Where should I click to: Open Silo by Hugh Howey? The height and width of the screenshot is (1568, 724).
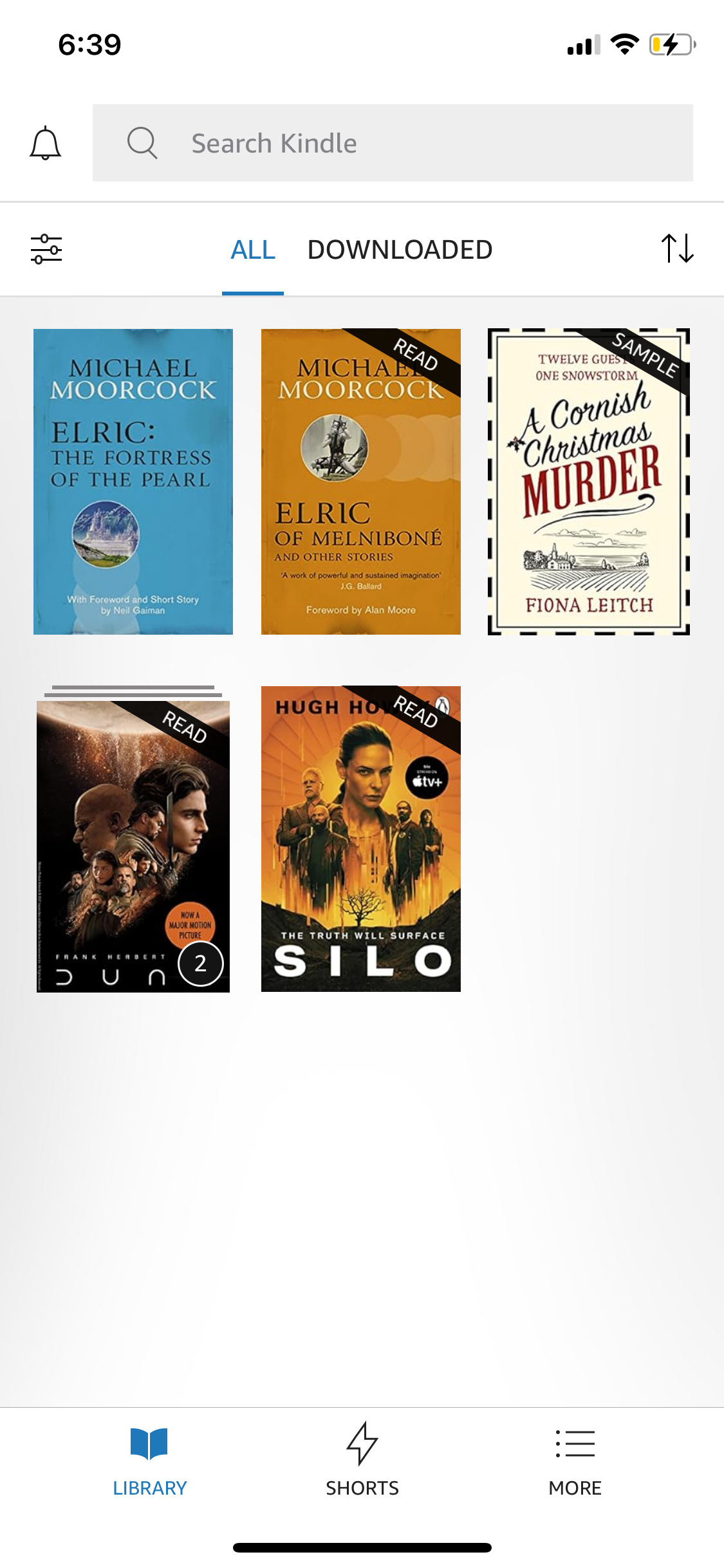pos(360,839)
